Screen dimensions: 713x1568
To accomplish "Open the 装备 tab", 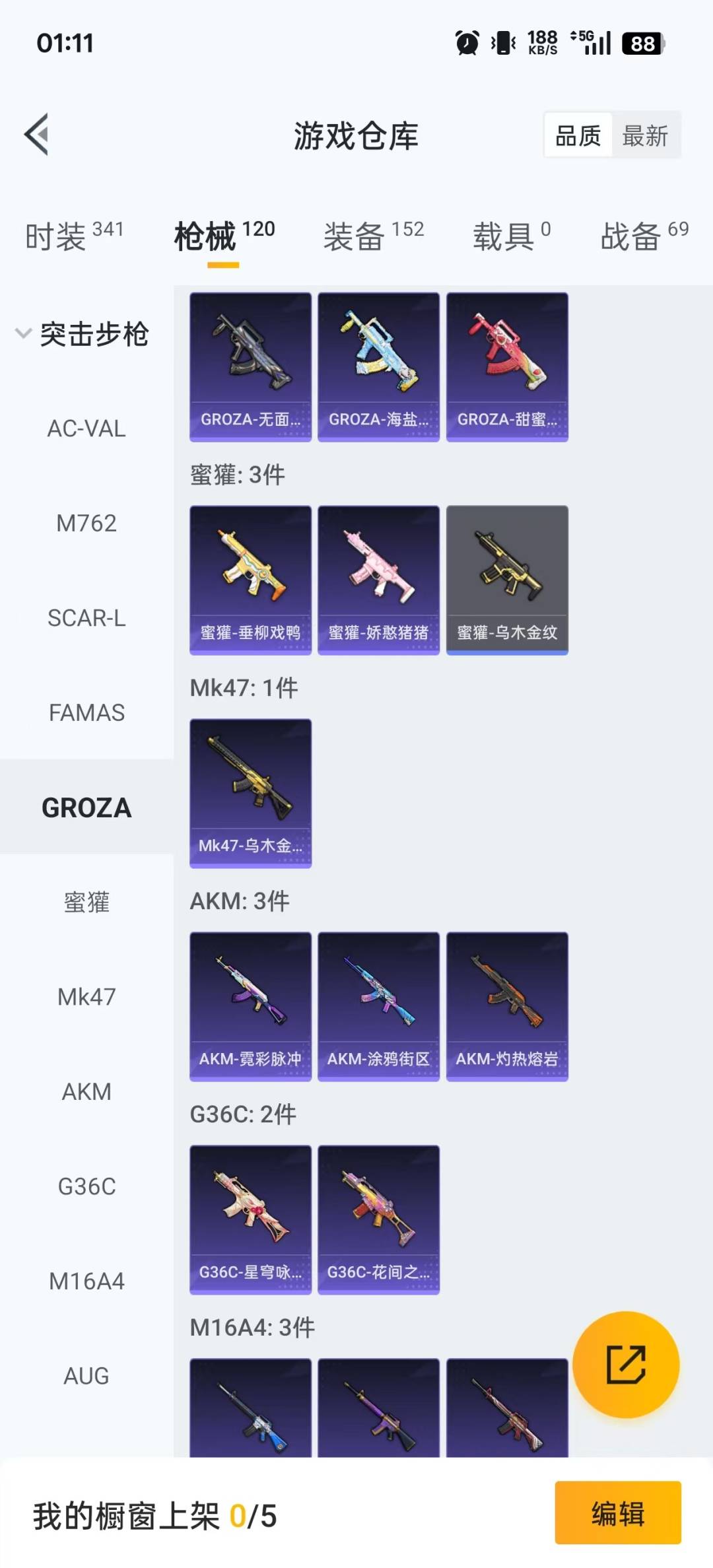I will tap(373, 236).
